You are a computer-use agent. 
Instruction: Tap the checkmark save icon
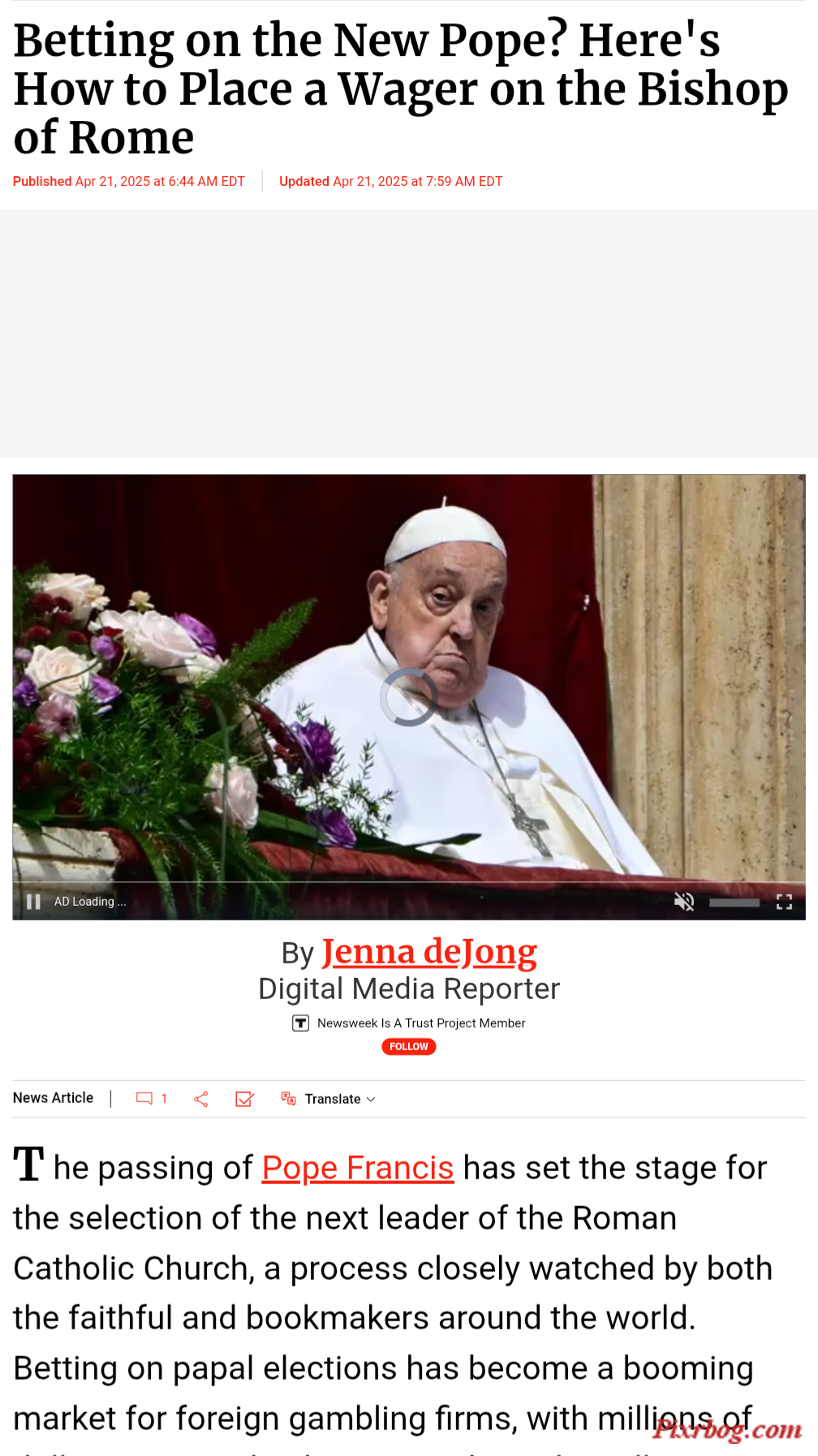[244, 1099]
